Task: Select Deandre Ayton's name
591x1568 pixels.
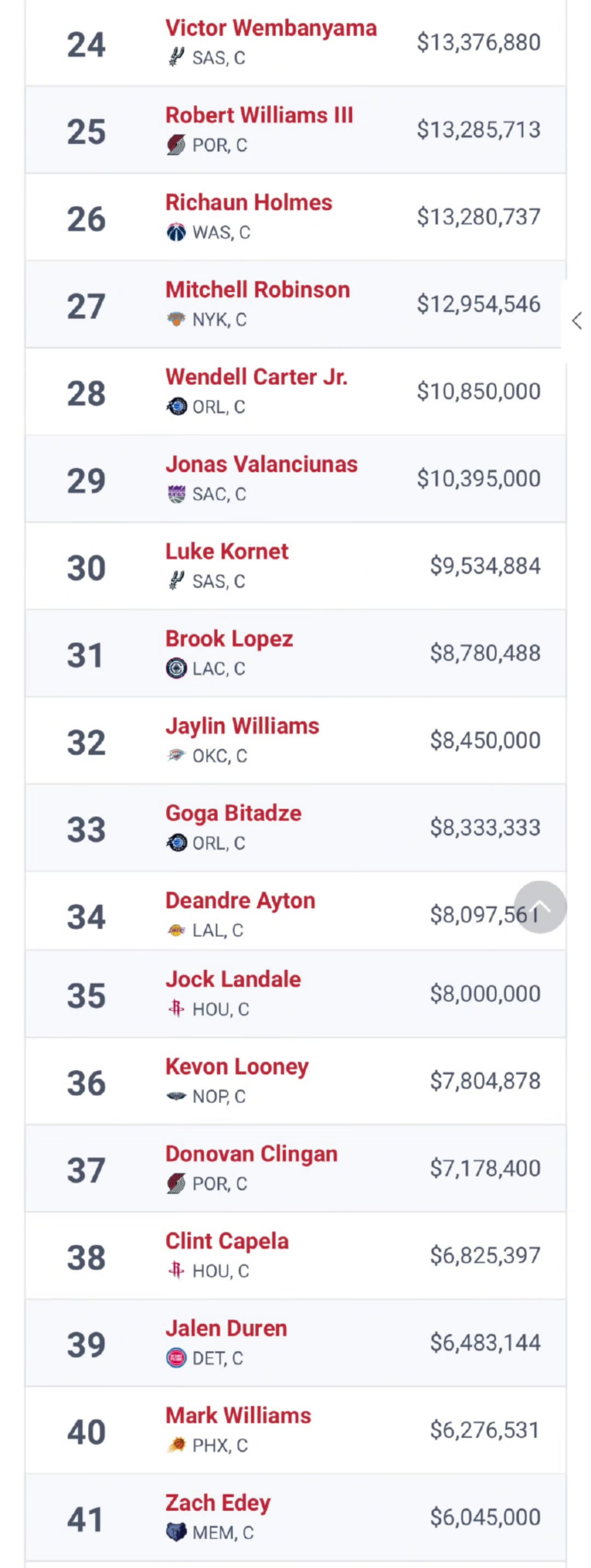Action: click(240, 901)
